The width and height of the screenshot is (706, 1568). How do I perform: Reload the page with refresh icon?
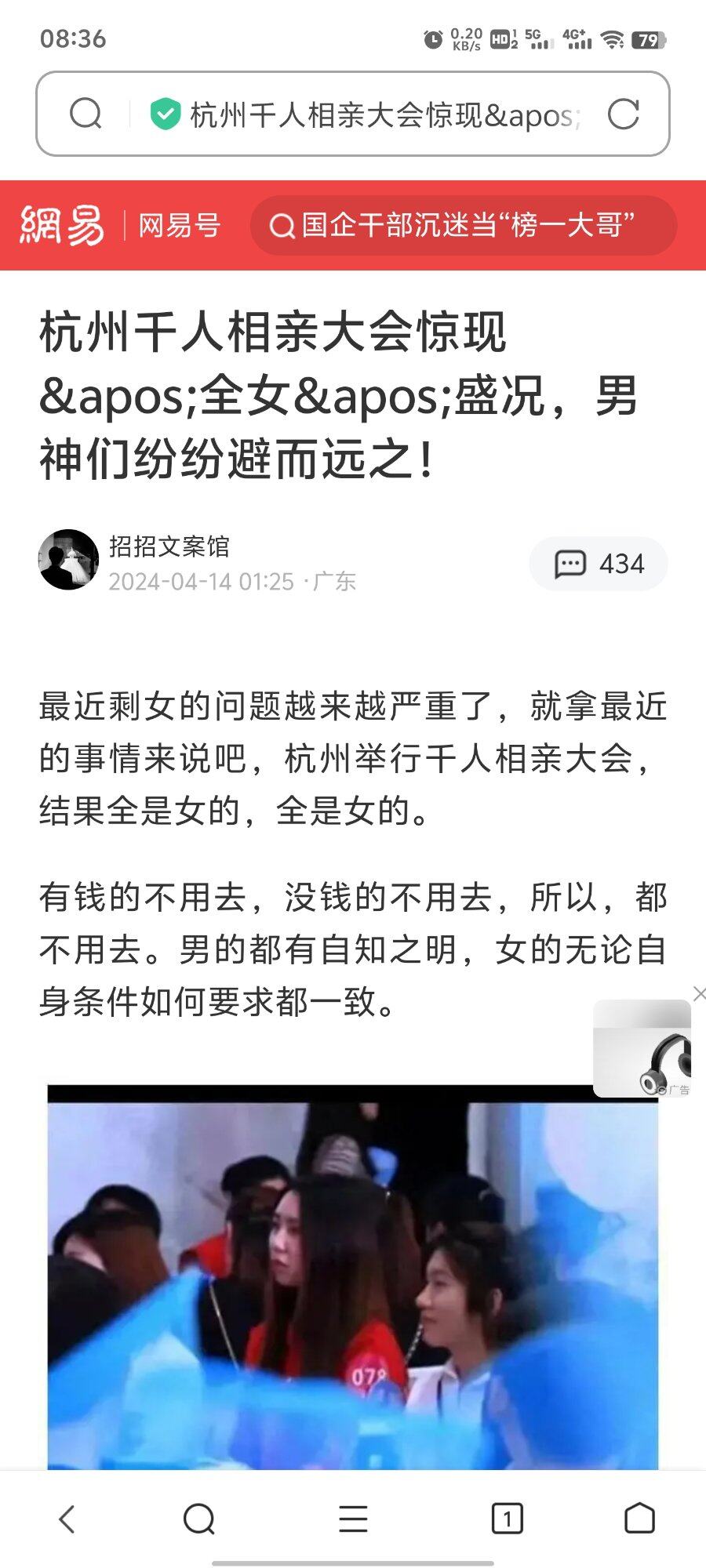(624, 114)
